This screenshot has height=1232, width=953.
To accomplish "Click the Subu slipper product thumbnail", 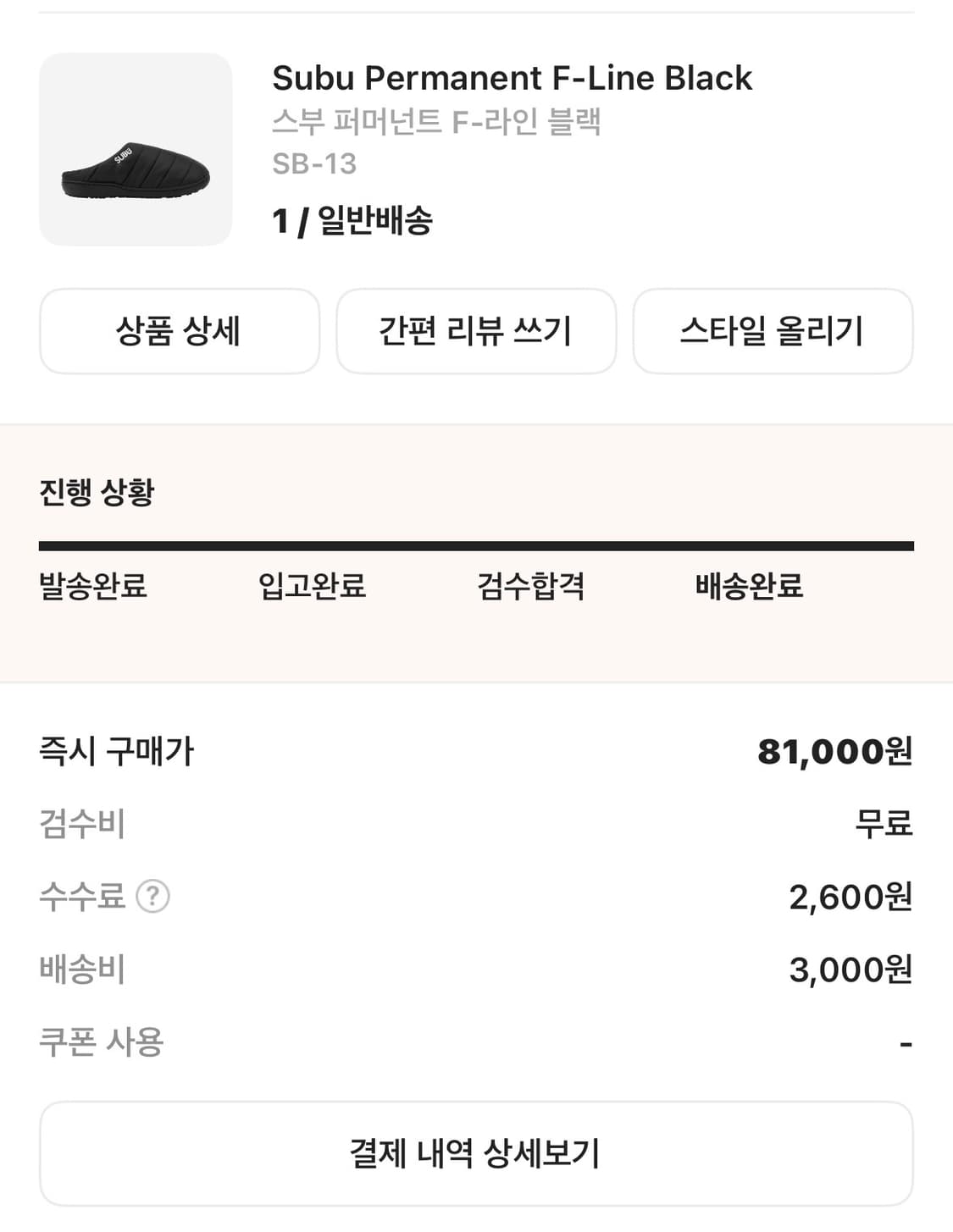I will (x=135, y=147).
